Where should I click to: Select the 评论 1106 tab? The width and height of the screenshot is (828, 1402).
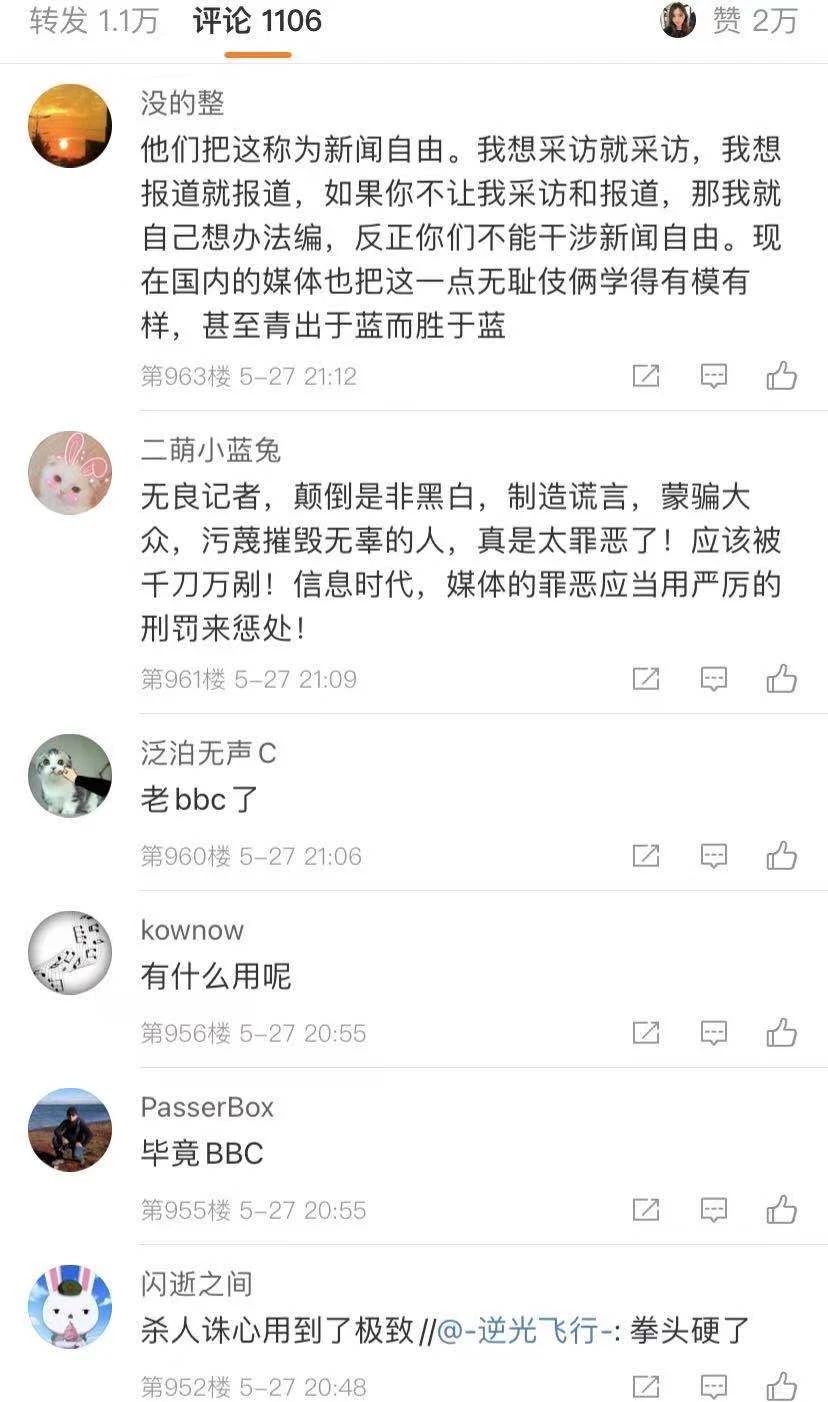tap(258, 21)
